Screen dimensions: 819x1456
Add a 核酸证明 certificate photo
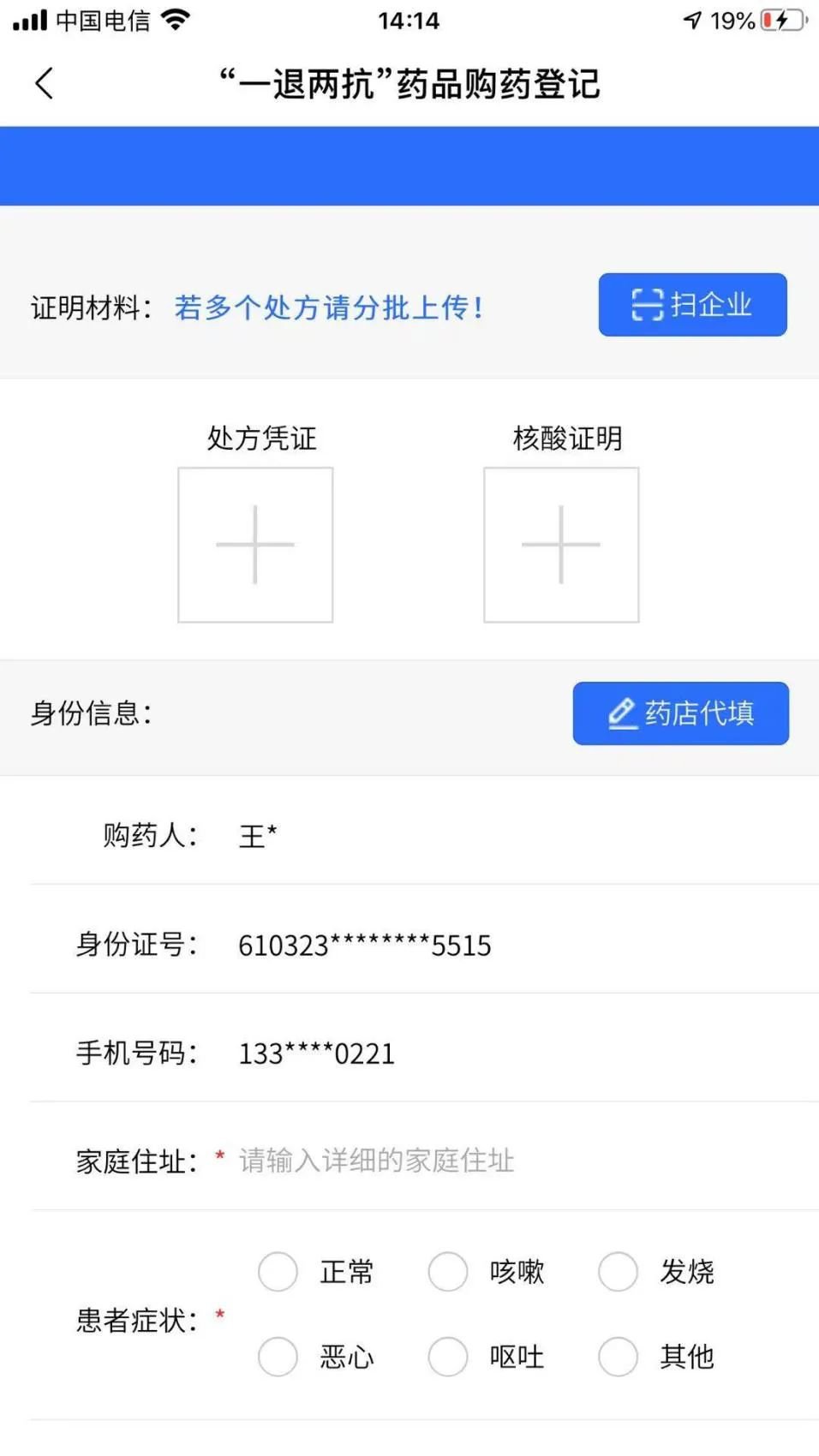point(561,545)
